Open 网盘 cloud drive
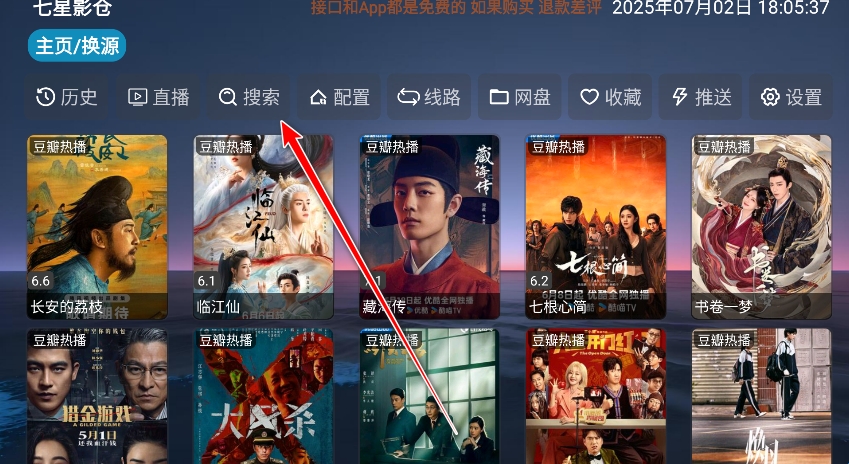 (520, 97)
